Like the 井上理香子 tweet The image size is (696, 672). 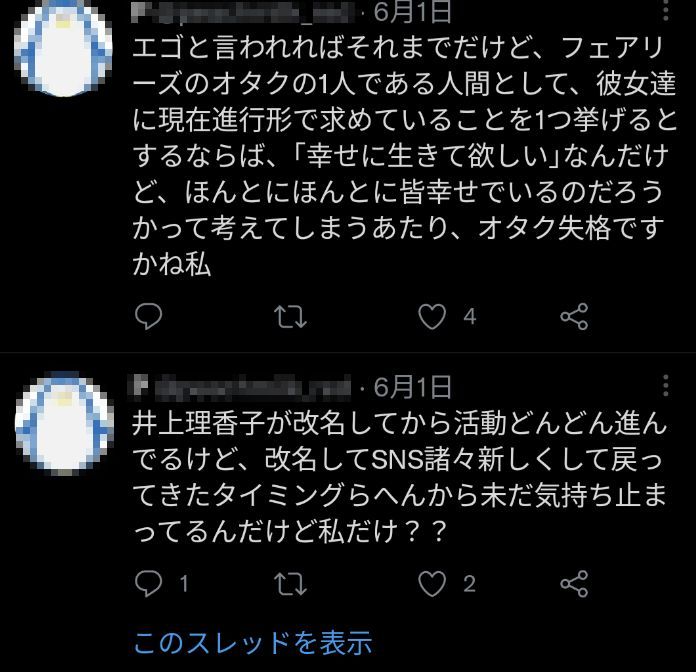[431, 584]
